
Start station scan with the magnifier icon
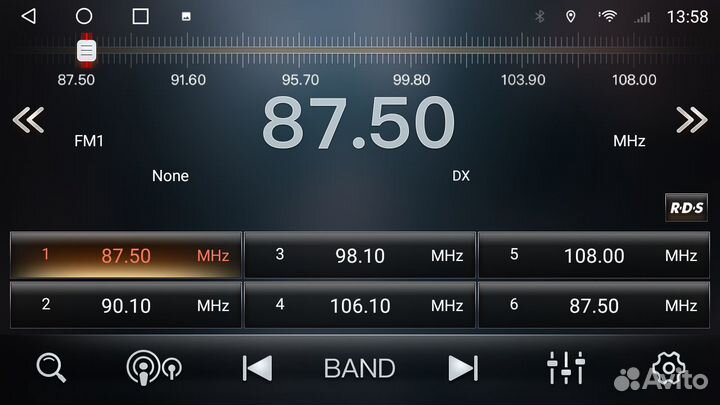tap(51, 367)
